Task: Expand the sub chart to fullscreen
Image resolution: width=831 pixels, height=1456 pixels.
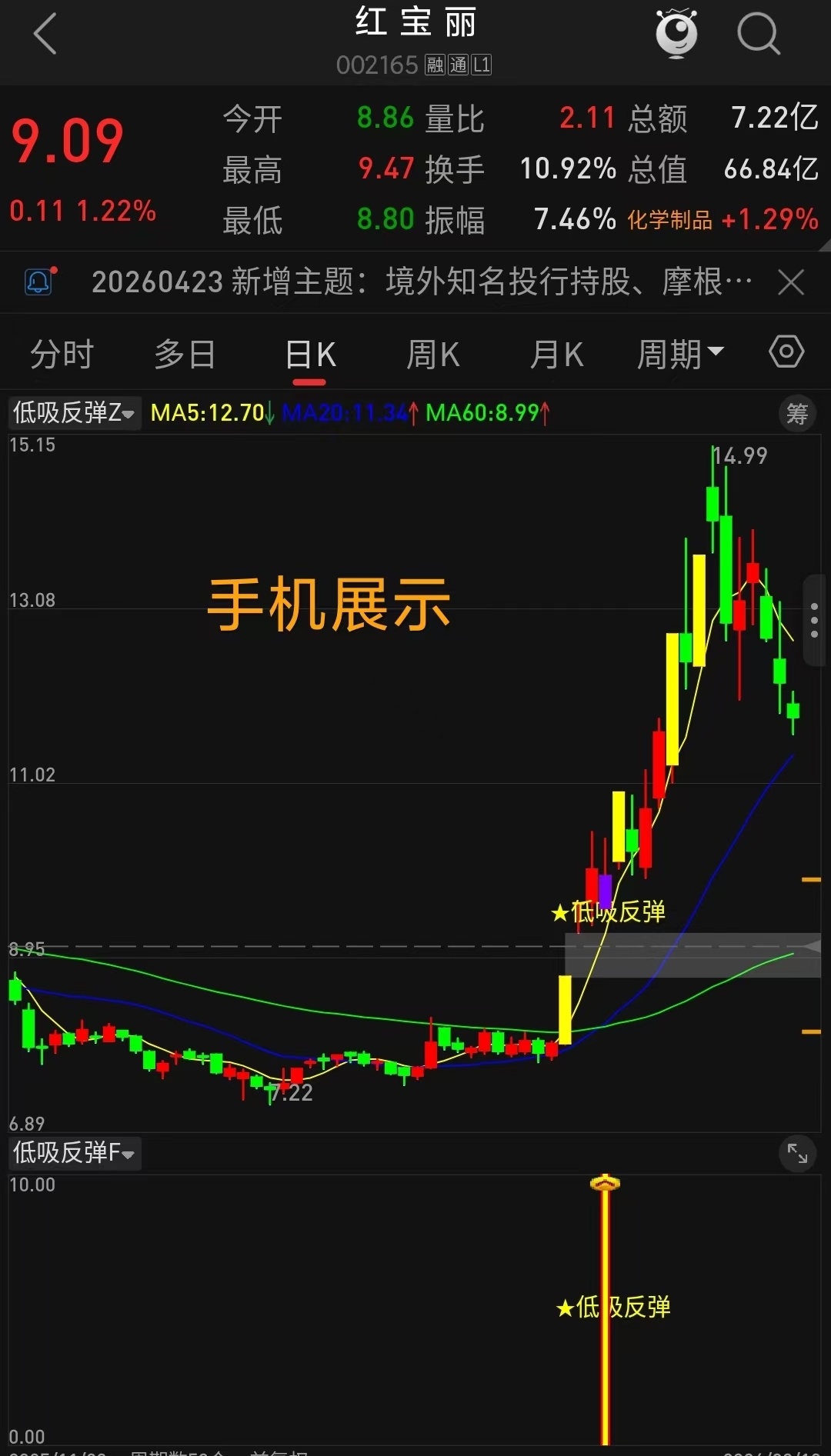Action: pyautogui.click(x=797, y=1153)
